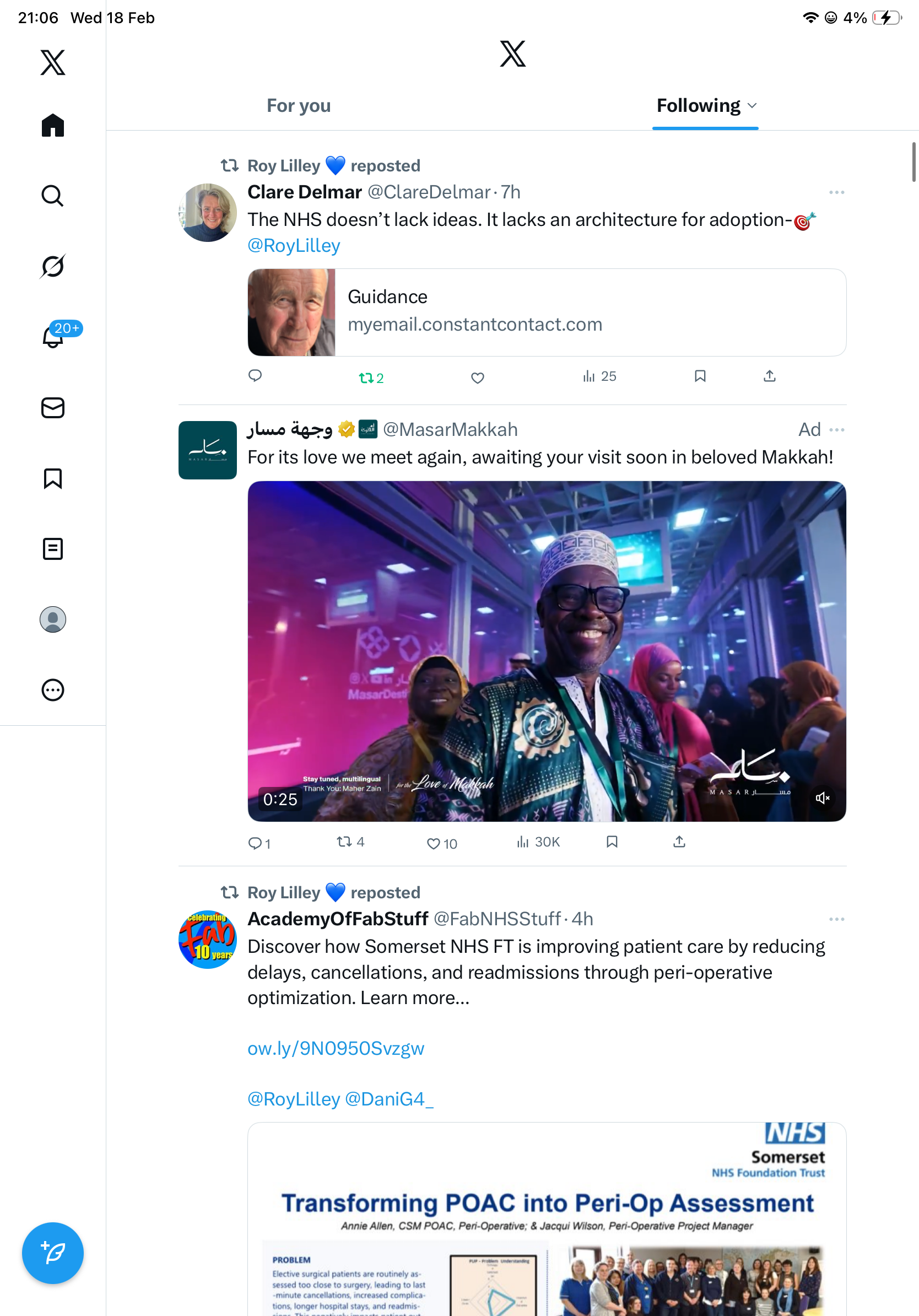Open the ow.ly/9N0950Svzgw link
919x1316 pixels.
(336, 1048)
